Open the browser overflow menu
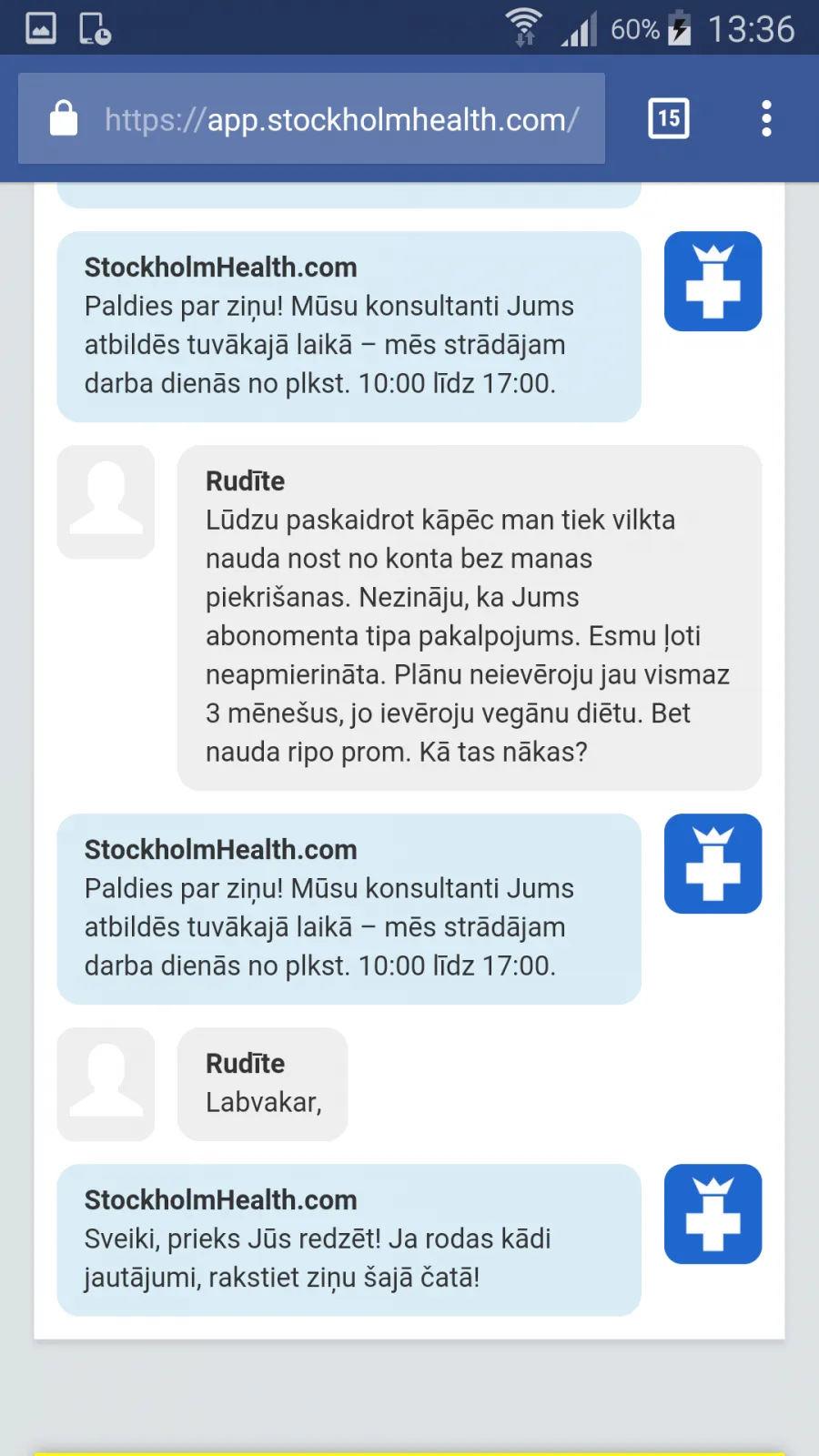Image resolution: width=819 pixels, height=1456 pixels. (x=766, y=118)
